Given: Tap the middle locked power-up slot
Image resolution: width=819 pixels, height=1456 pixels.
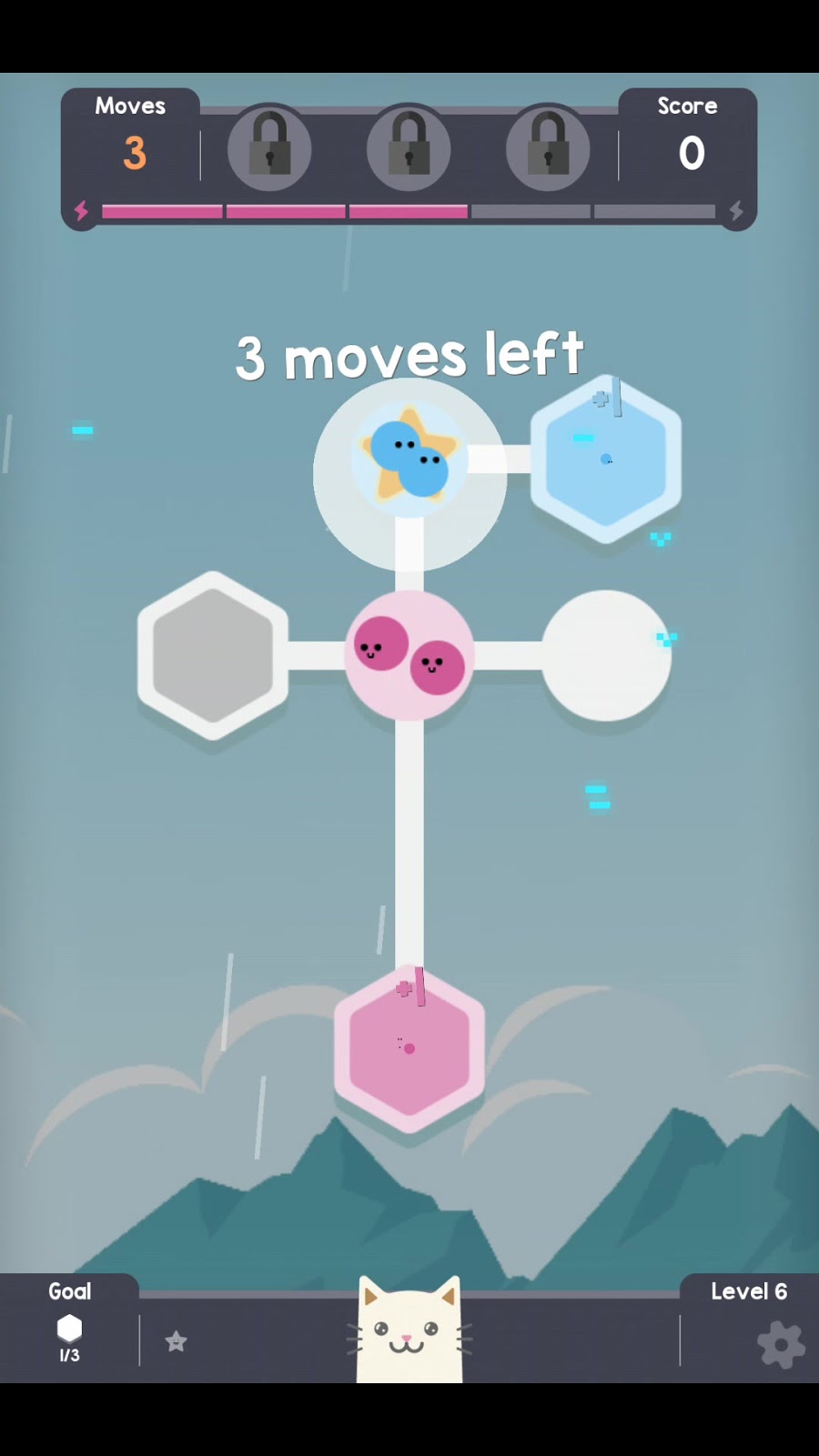Looking at the screenshot, I should 409,148.
